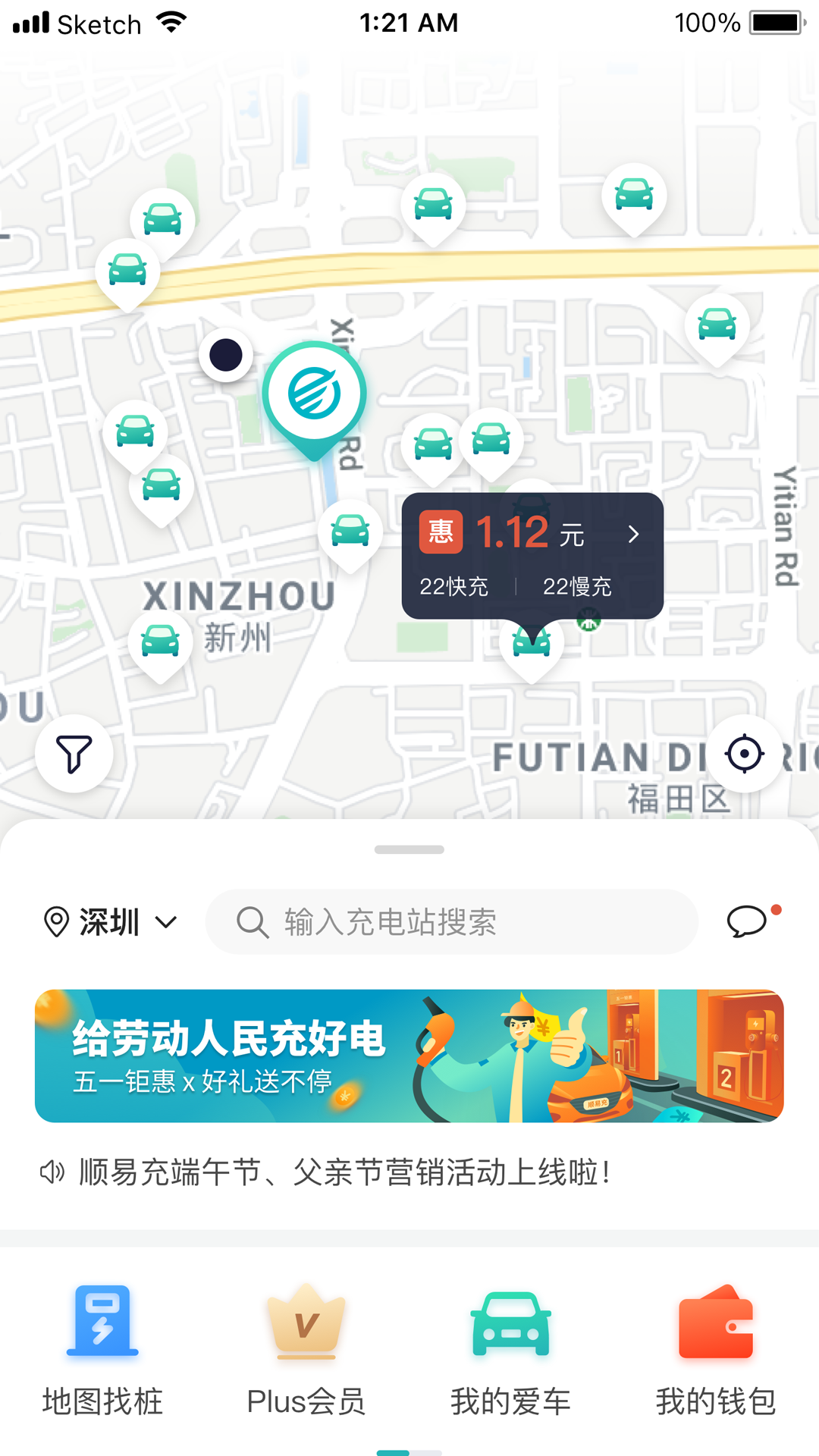The width and height of the screenshot is (819, 1456).
Task: Expand station details via the right arrow chevron
Action: (x=635, y=534)
